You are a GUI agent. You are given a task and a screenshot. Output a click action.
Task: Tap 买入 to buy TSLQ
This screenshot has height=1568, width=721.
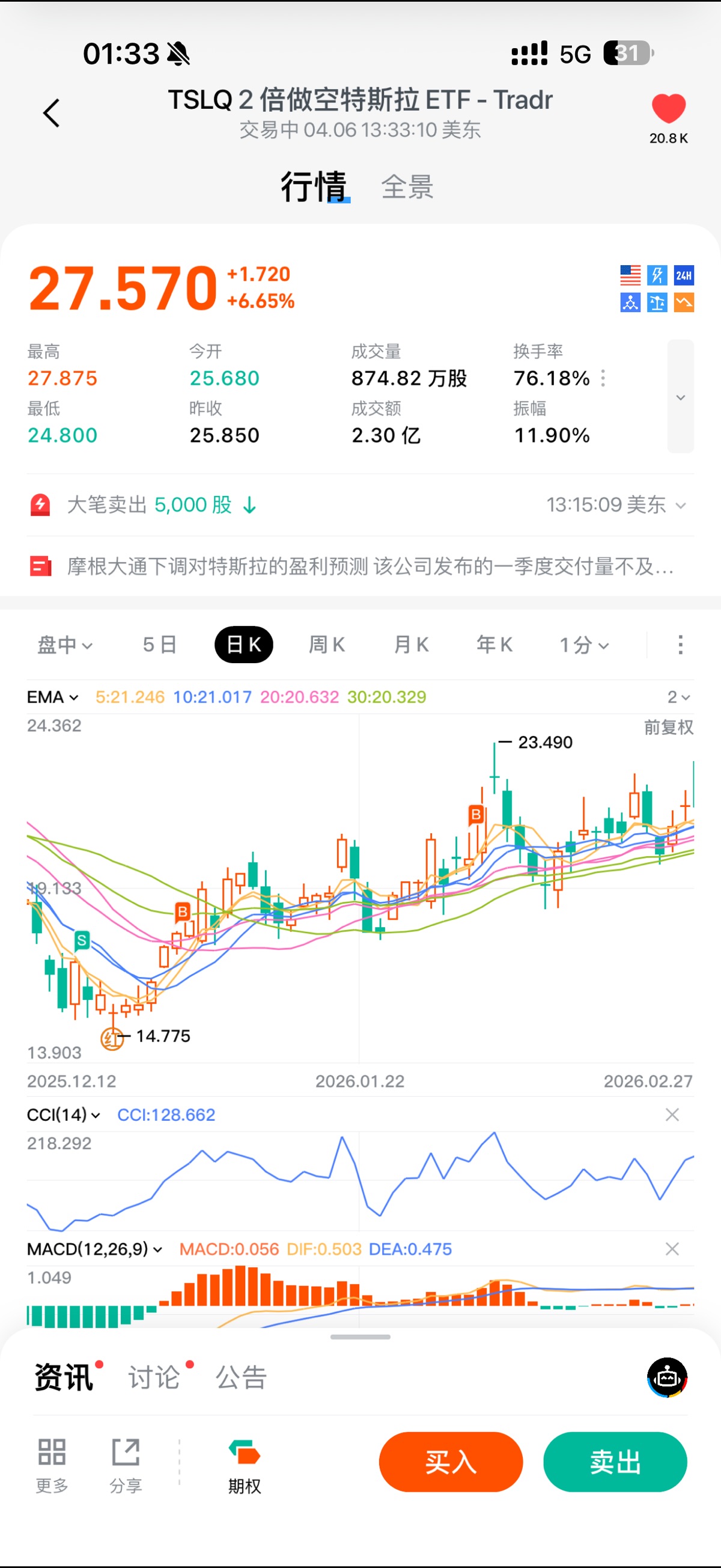pos(450,1462)
